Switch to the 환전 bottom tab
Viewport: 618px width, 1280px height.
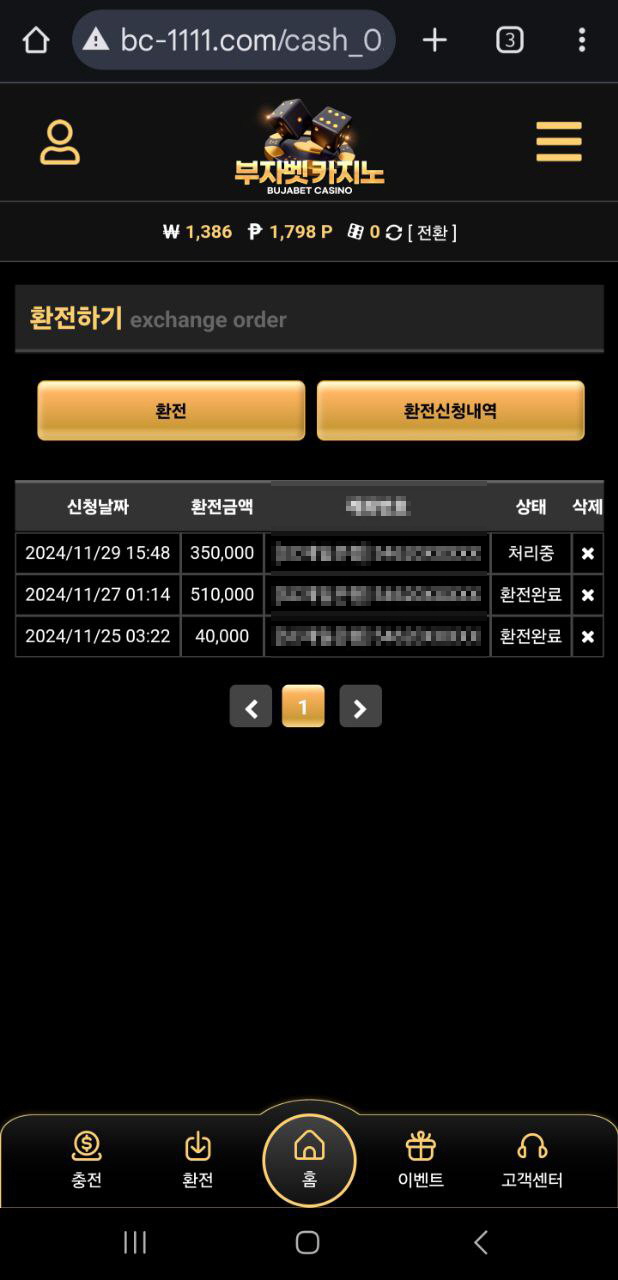tap(198, 1160)
